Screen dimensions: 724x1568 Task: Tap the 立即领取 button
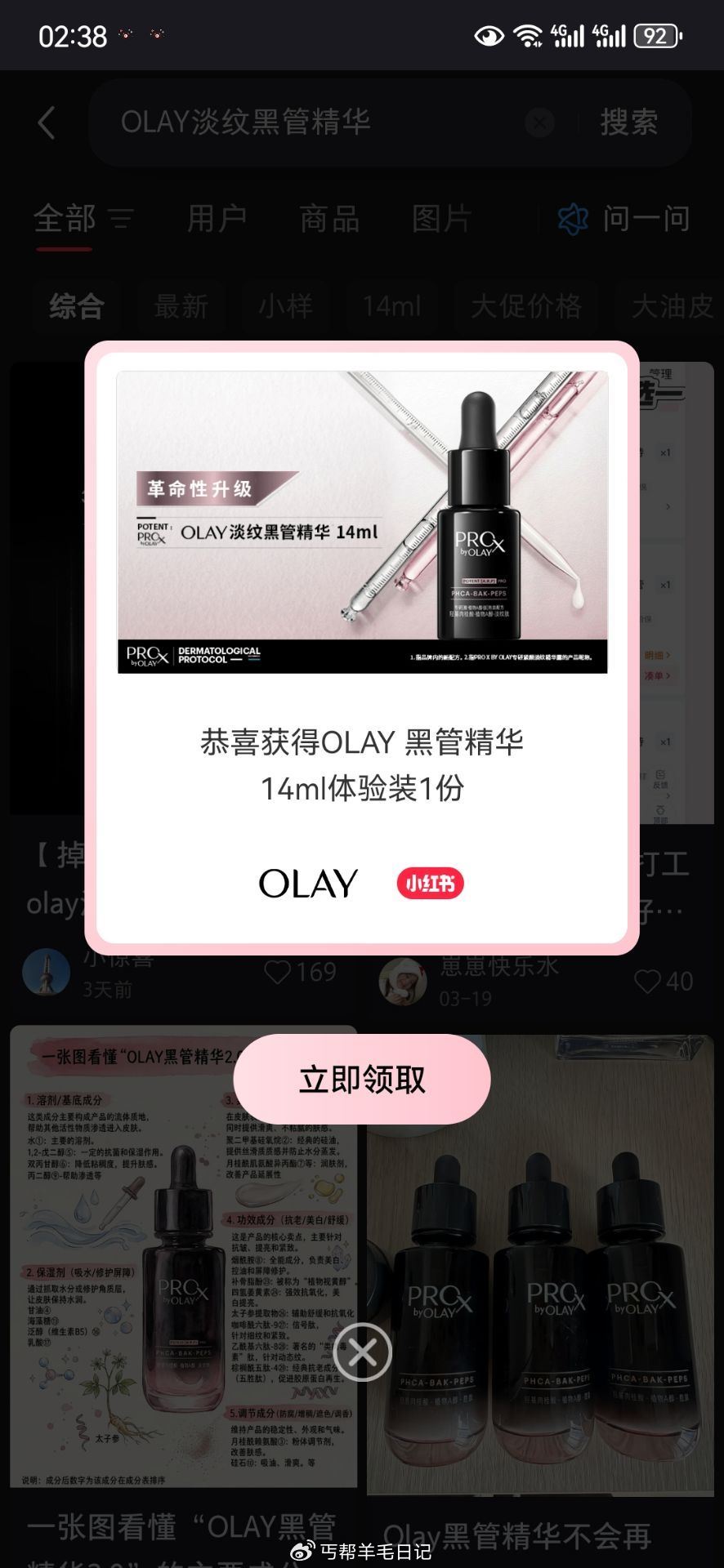(x=362, y=1079)
